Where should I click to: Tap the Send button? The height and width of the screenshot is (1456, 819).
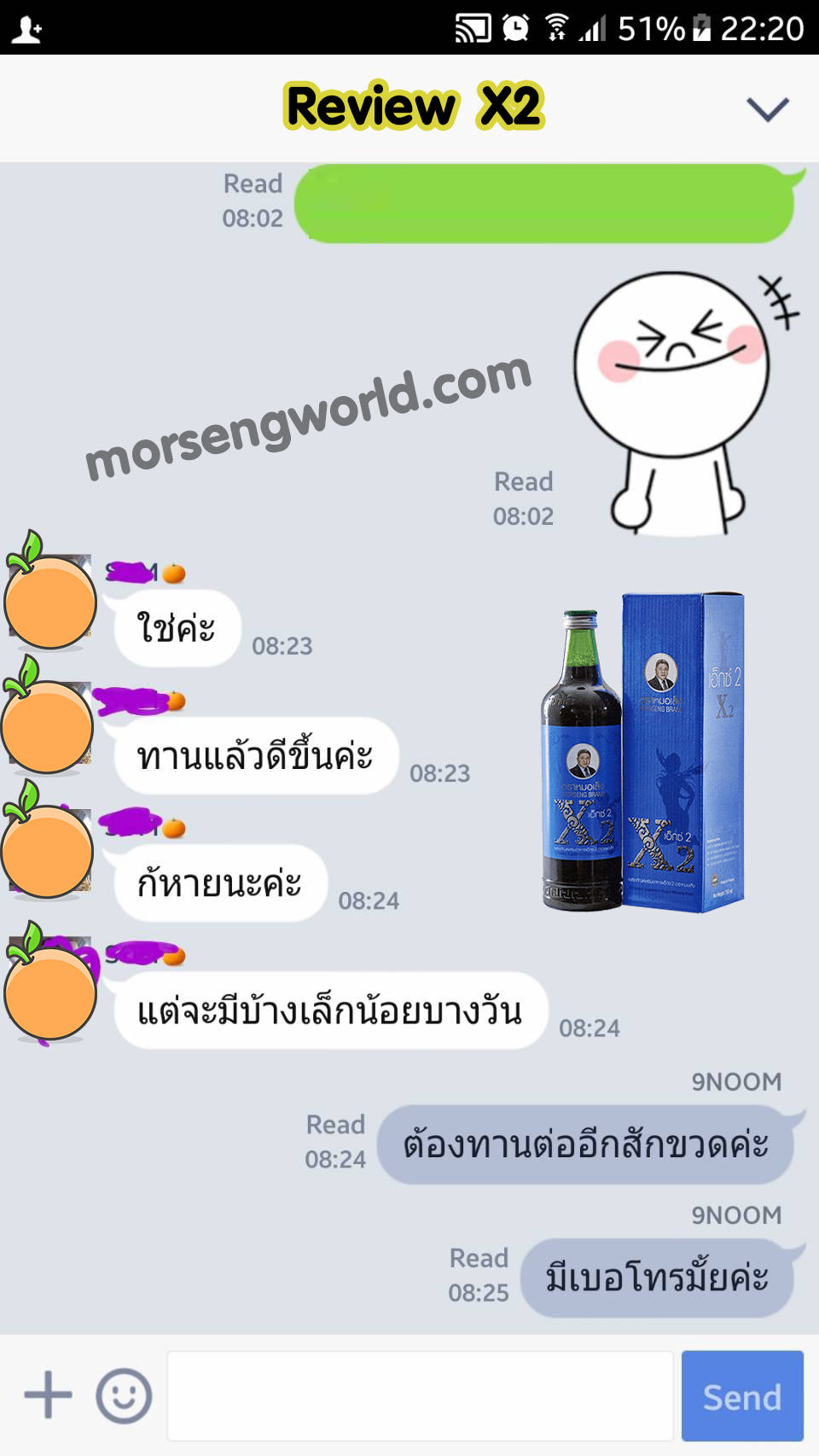(x=741, y=1395)
